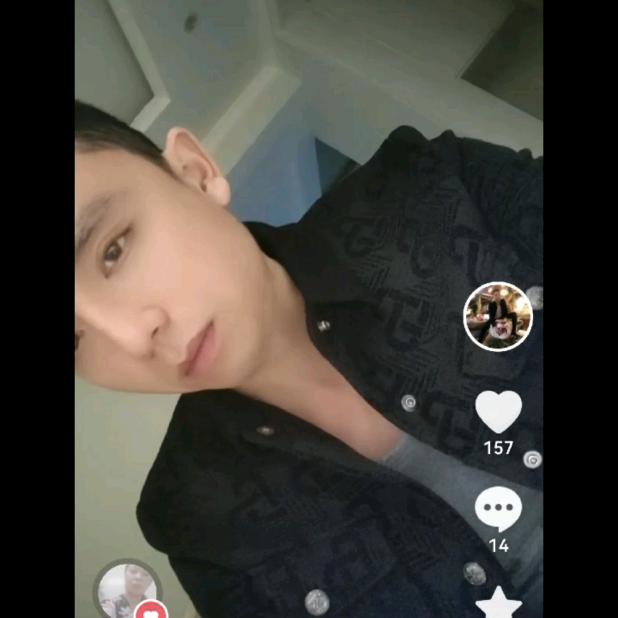Open the creator's profile avatar
This screenshot has height=618, width=618.
(498, 317)
